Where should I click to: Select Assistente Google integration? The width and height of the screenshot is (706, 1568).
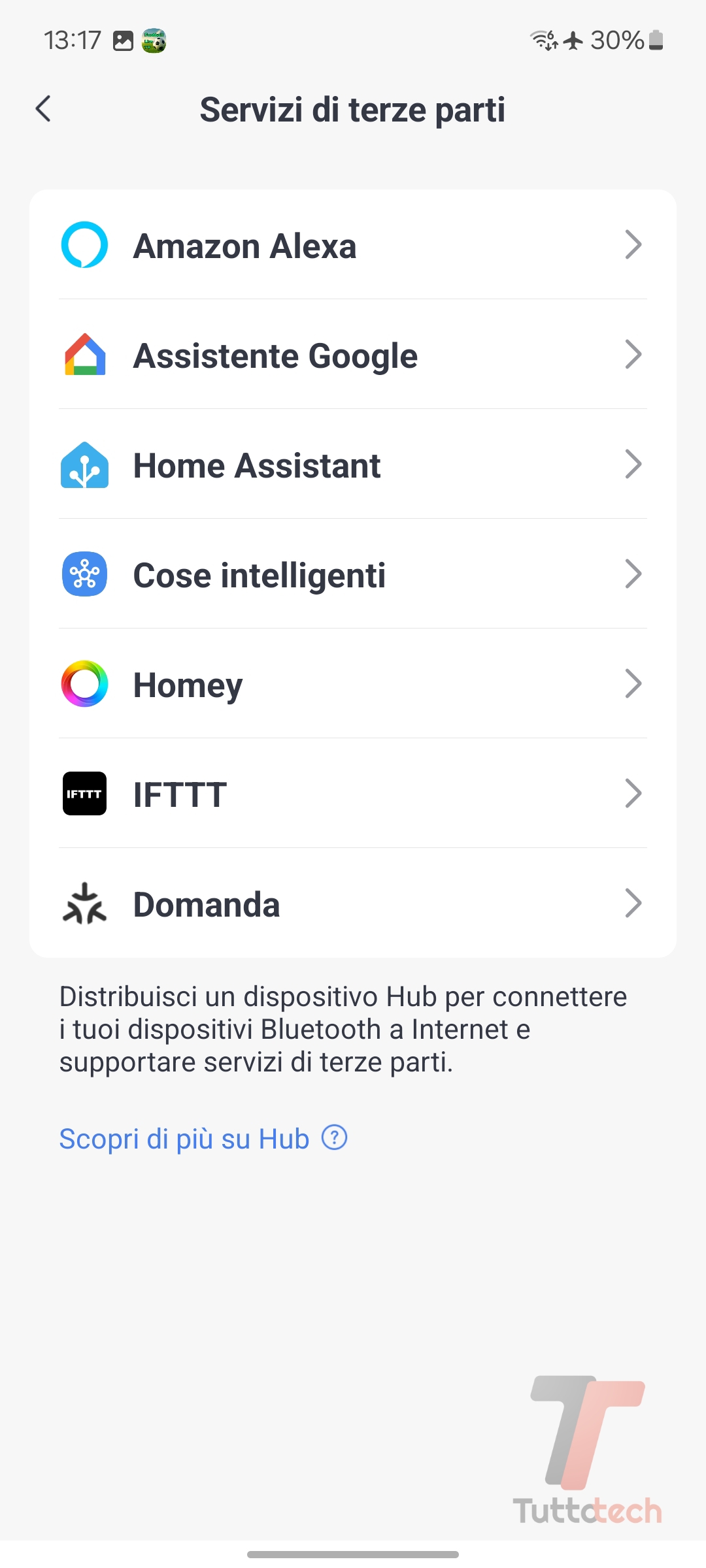coord(353,355)
